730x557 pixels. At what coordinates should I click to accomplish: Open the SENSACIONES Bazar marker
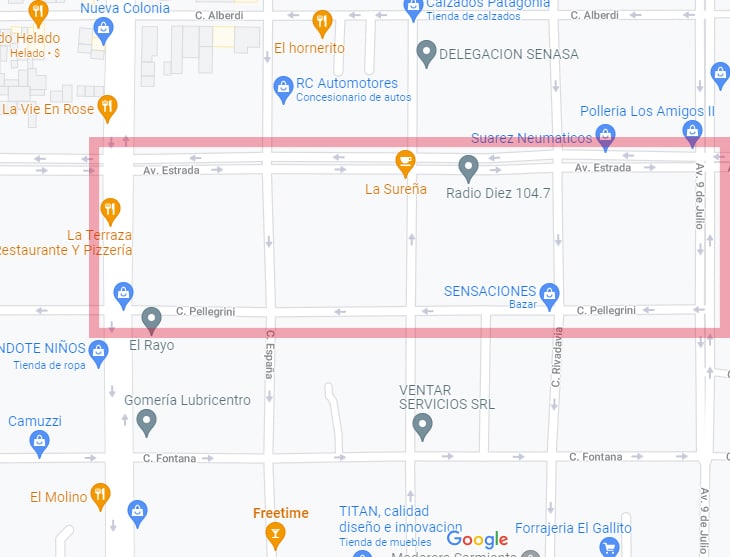coord(548,294)
